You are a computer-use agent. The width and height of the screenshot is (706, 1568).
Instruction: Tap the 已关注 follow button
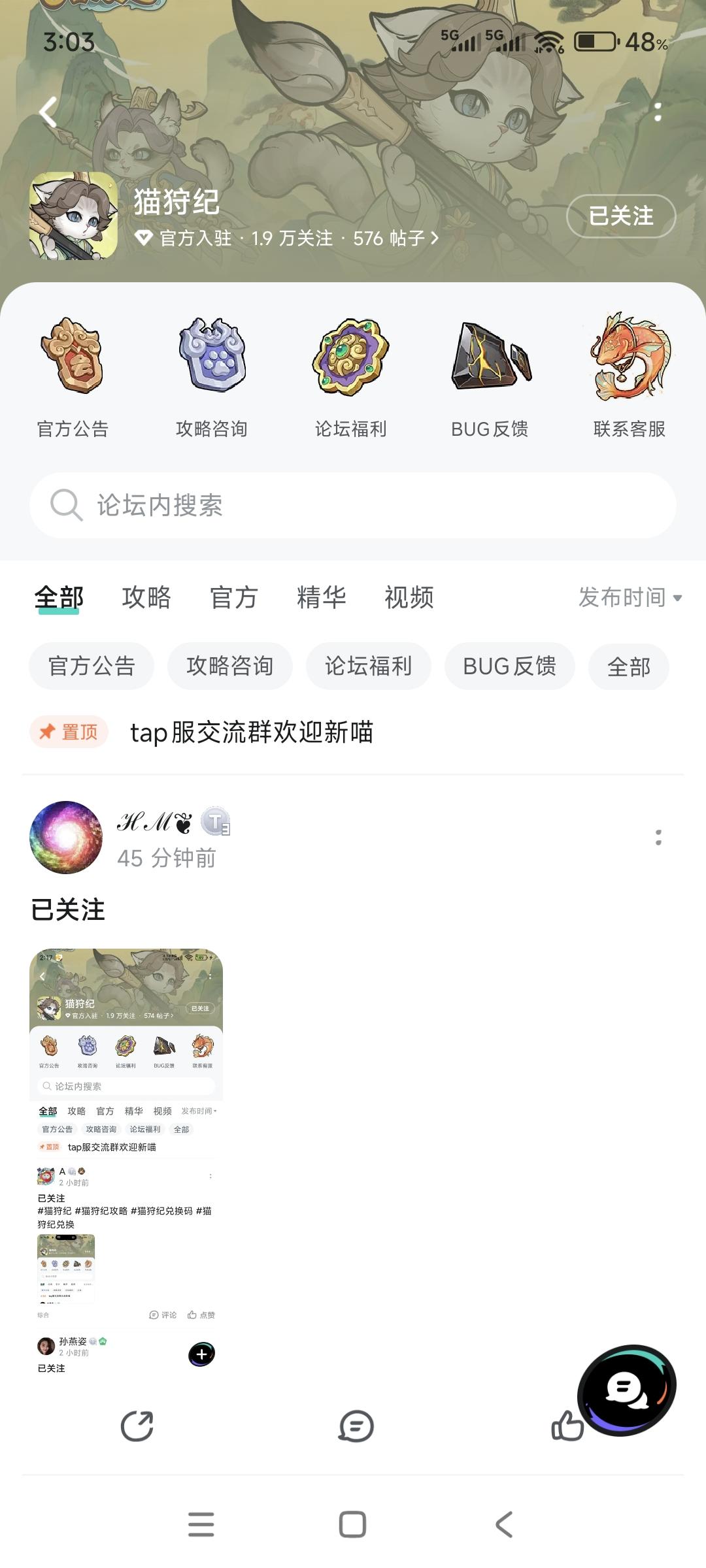[620, 216]
